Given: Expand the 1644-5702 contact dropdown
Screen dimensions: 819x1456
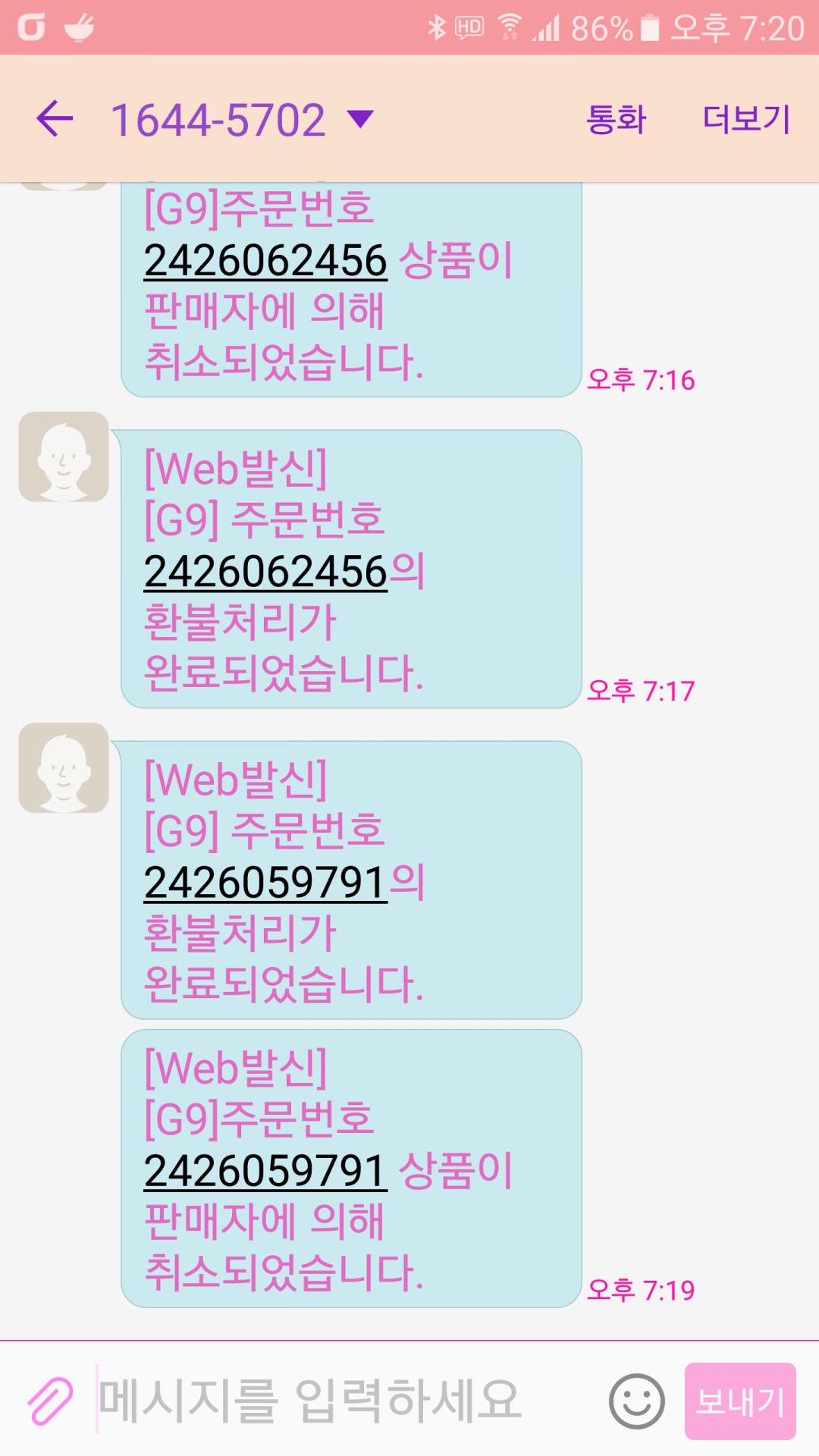Looking at the screenshot, I should (360, 119).
